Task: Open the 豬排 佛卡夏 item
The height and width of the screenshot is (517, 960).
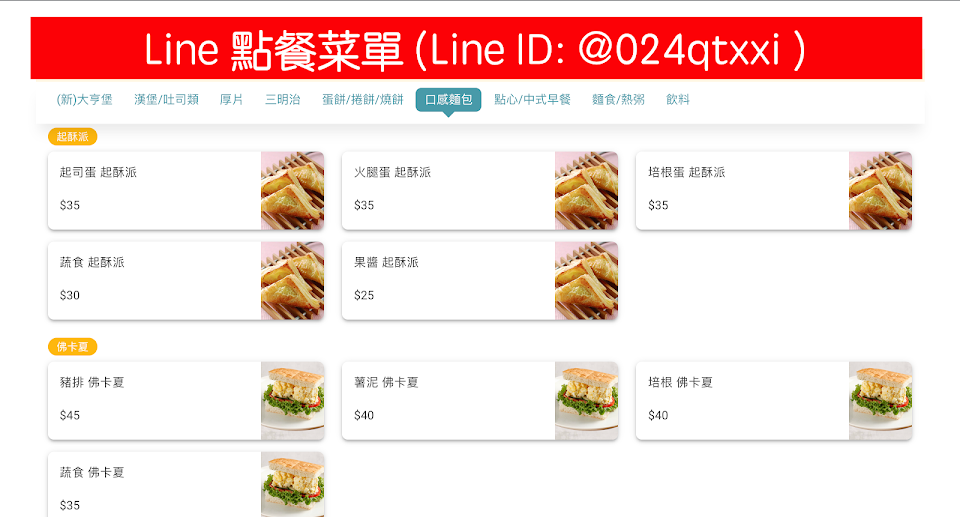Action: tap(186, 401)
